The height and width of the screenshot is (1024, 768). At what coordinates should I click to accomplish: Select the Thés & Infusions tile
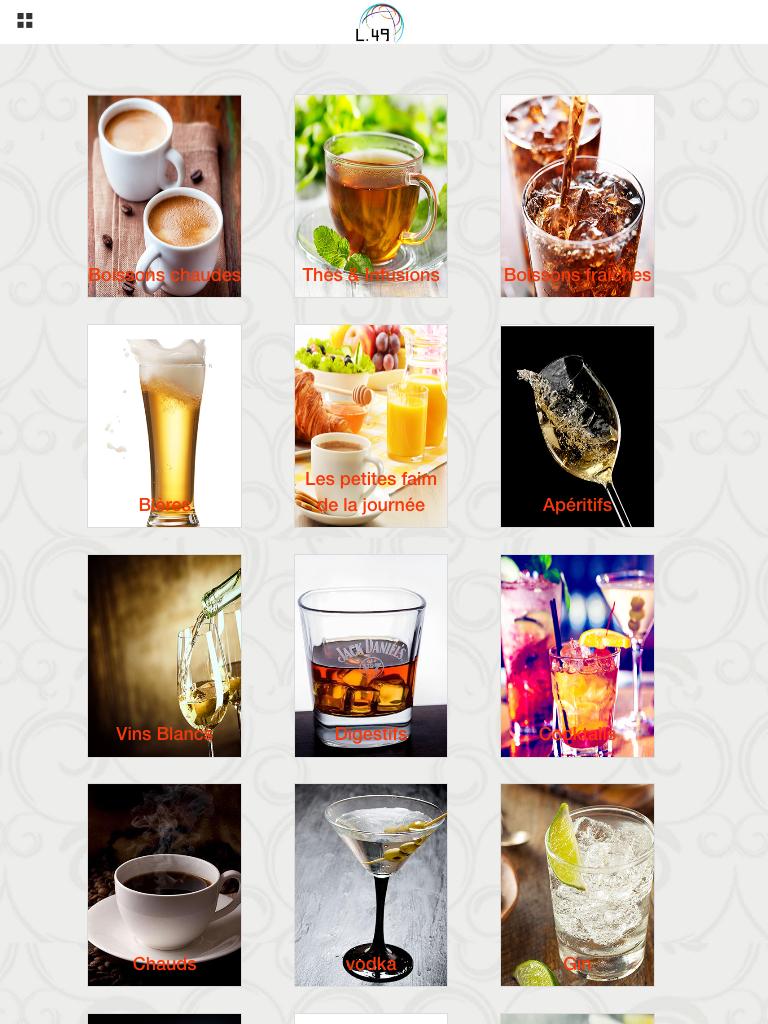(x=371, y=196)
